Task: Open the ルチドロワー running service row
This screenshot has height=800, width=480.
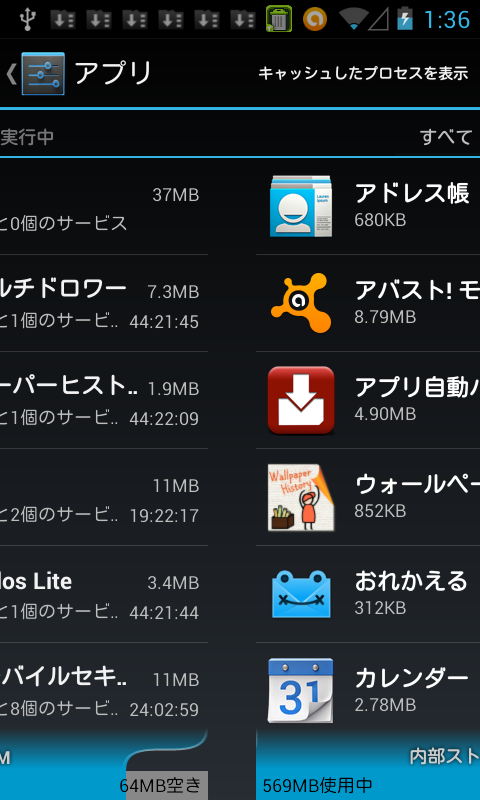Action: [x=104, y=303]
